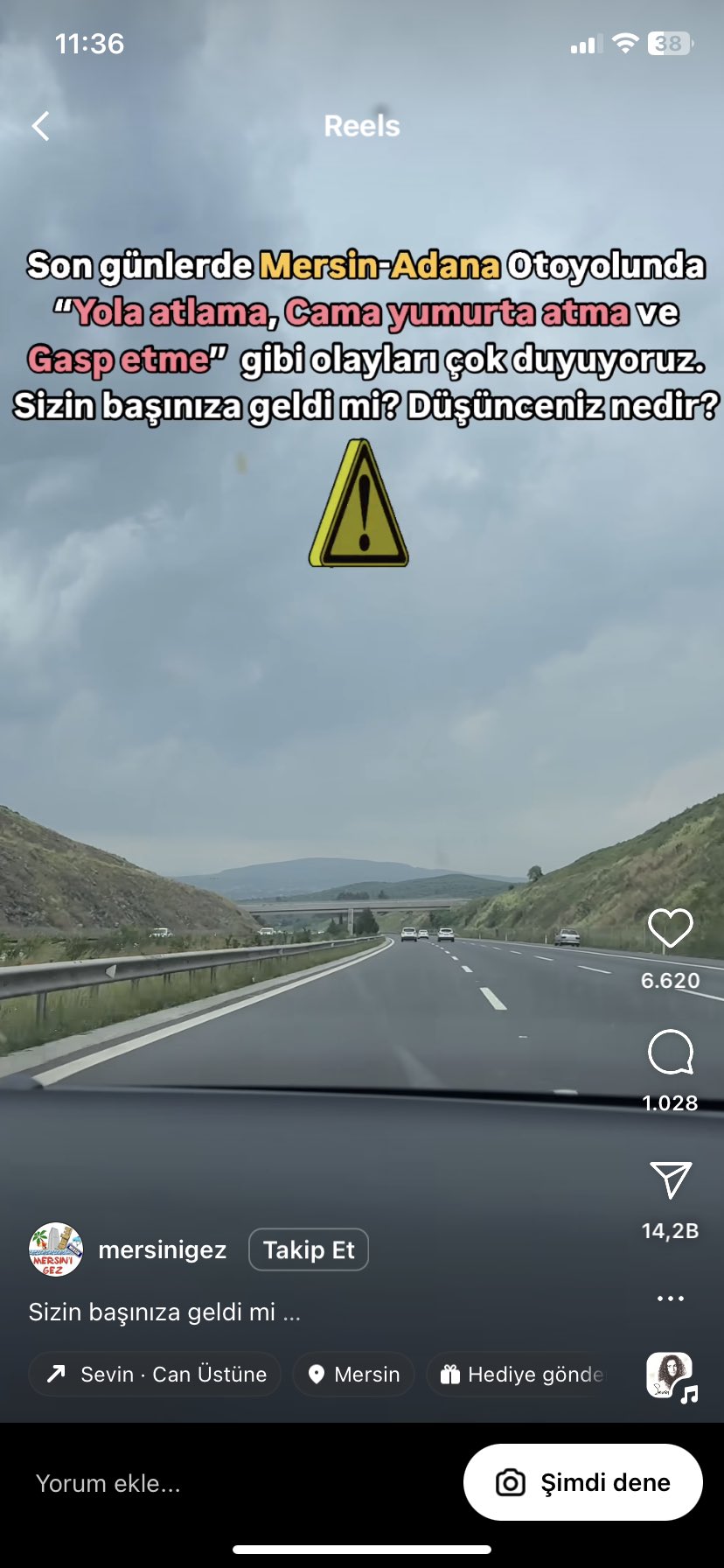Open the three-dot more options menu
724x1568 pixels.
pyautogui.click(x=670, y=1298)
